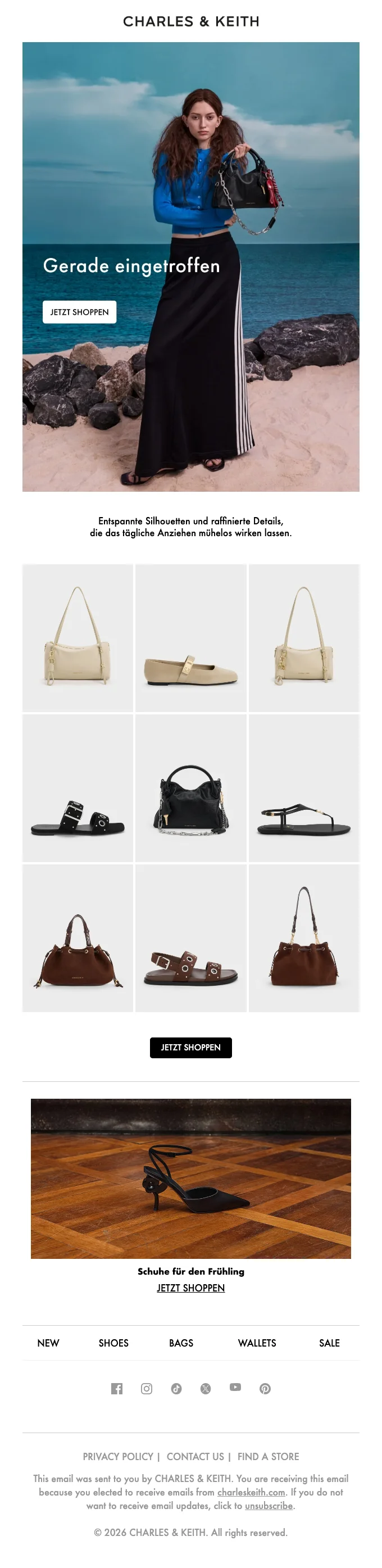
Task: Click the unsubscribe link
Action: point(269,1505)
